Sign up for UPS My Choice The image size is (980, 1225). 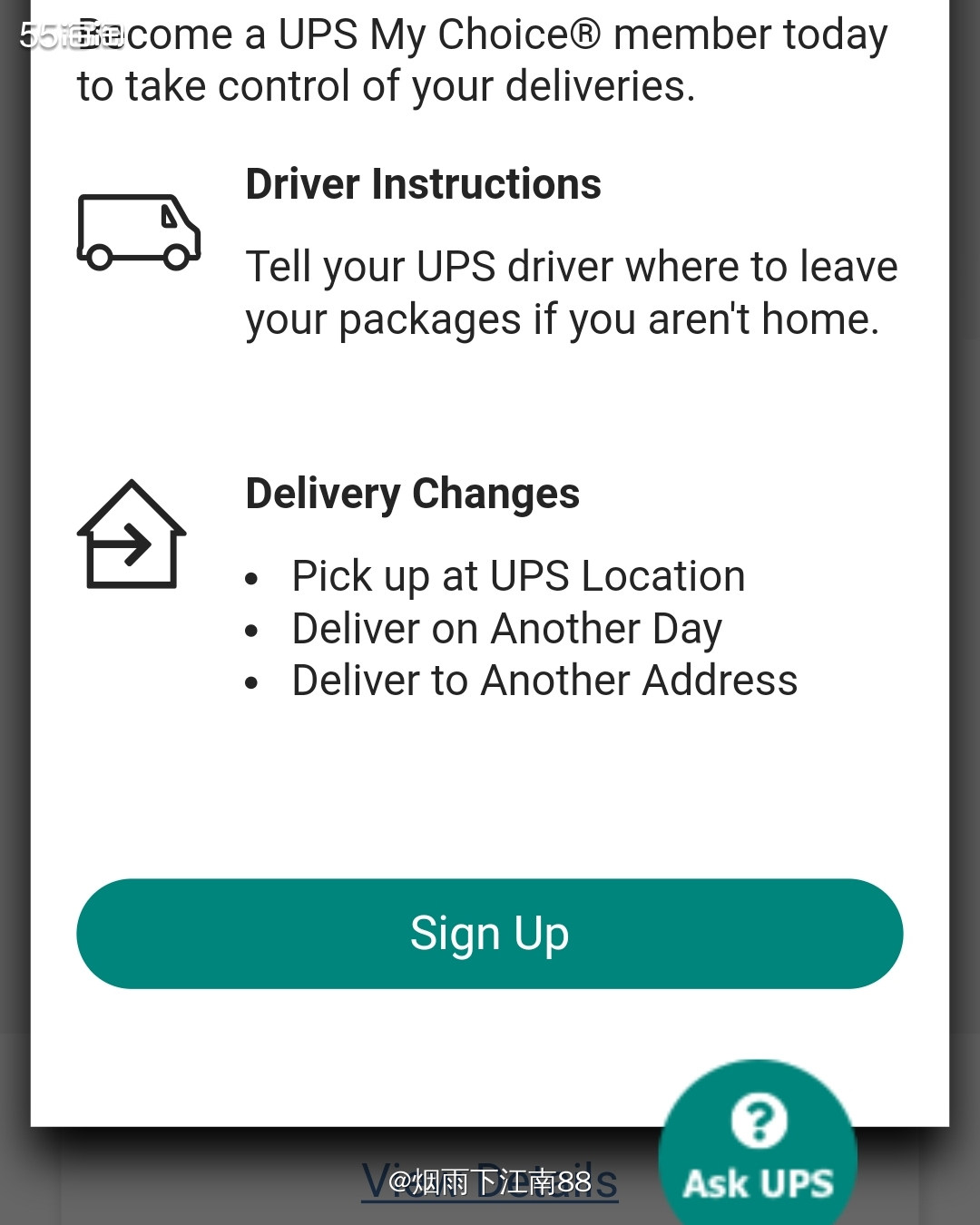[489, 933]
